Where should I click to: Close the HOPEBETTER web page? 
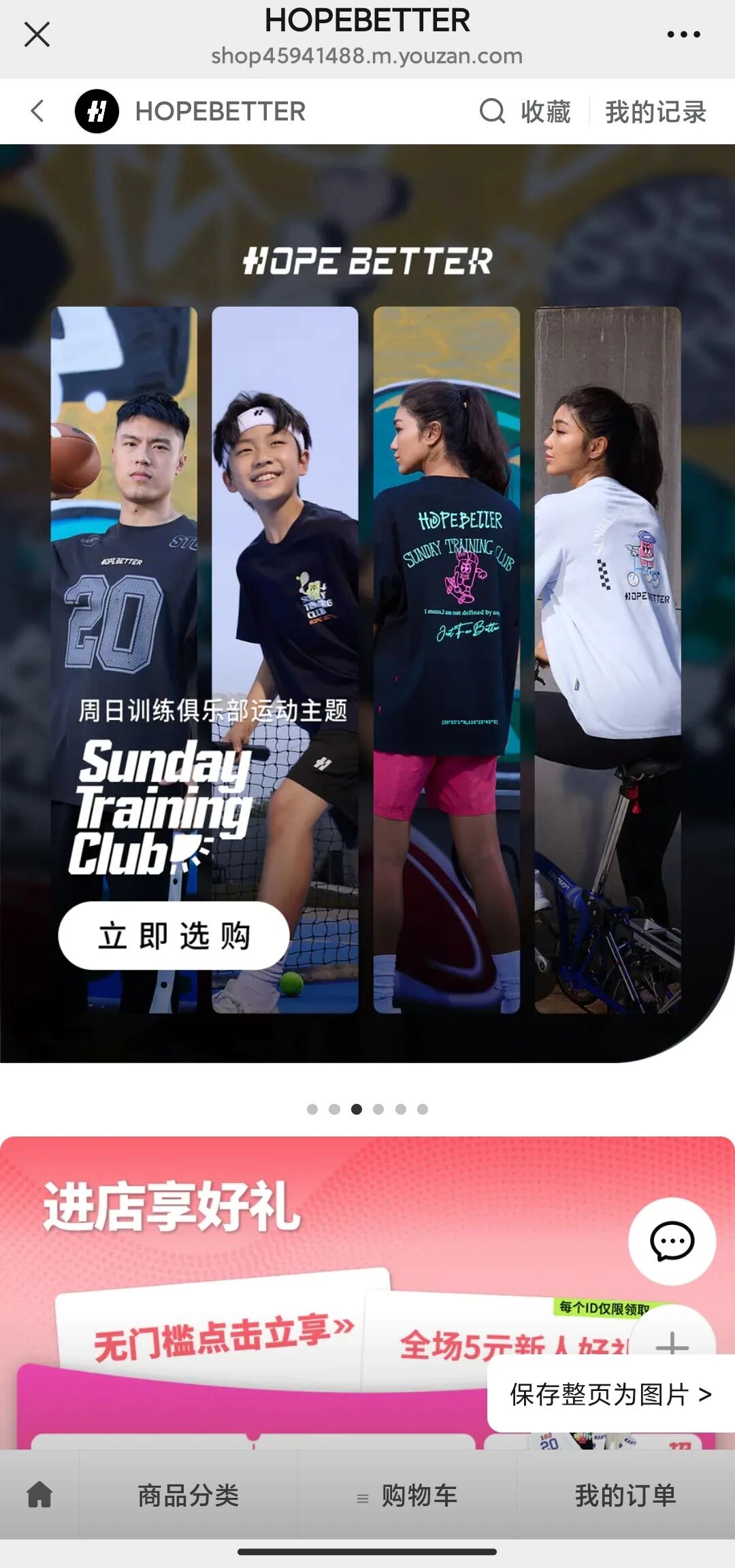[37, 34]
